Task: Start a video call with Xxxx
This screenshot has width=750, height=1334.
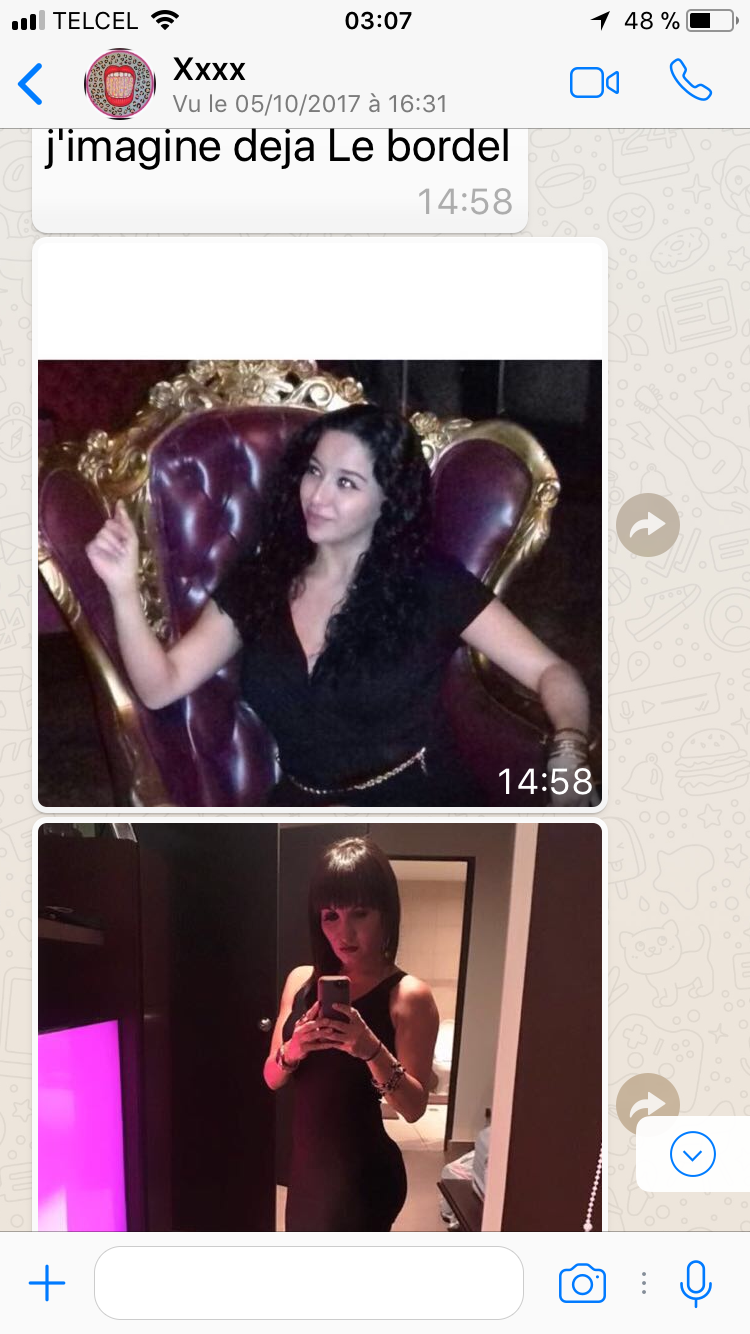Action: click(x=594, y=83)
